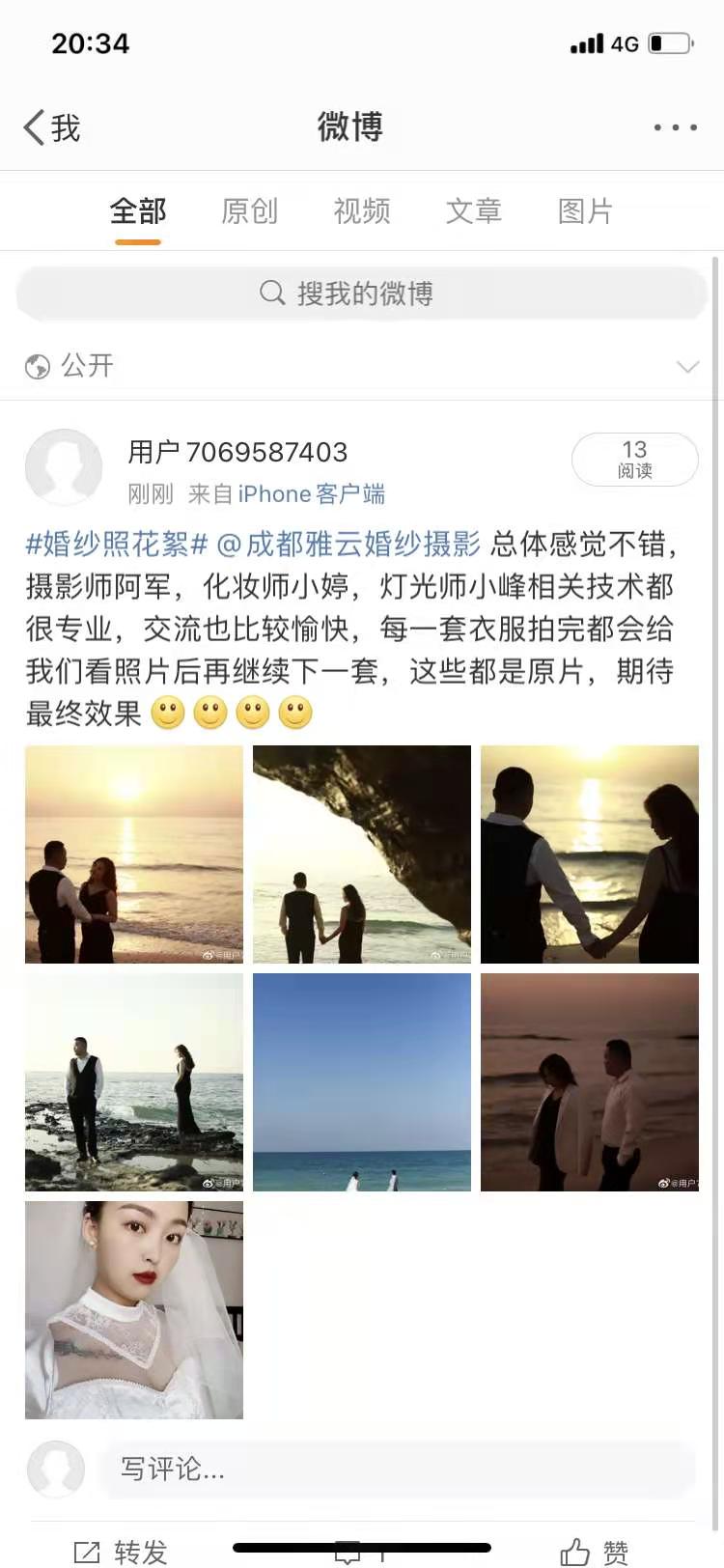The height and width of the screenshot is (1568, 724).
Task: Open the #婚纱照花絮# hashtag topic
Action: click(x=116, y=545)
